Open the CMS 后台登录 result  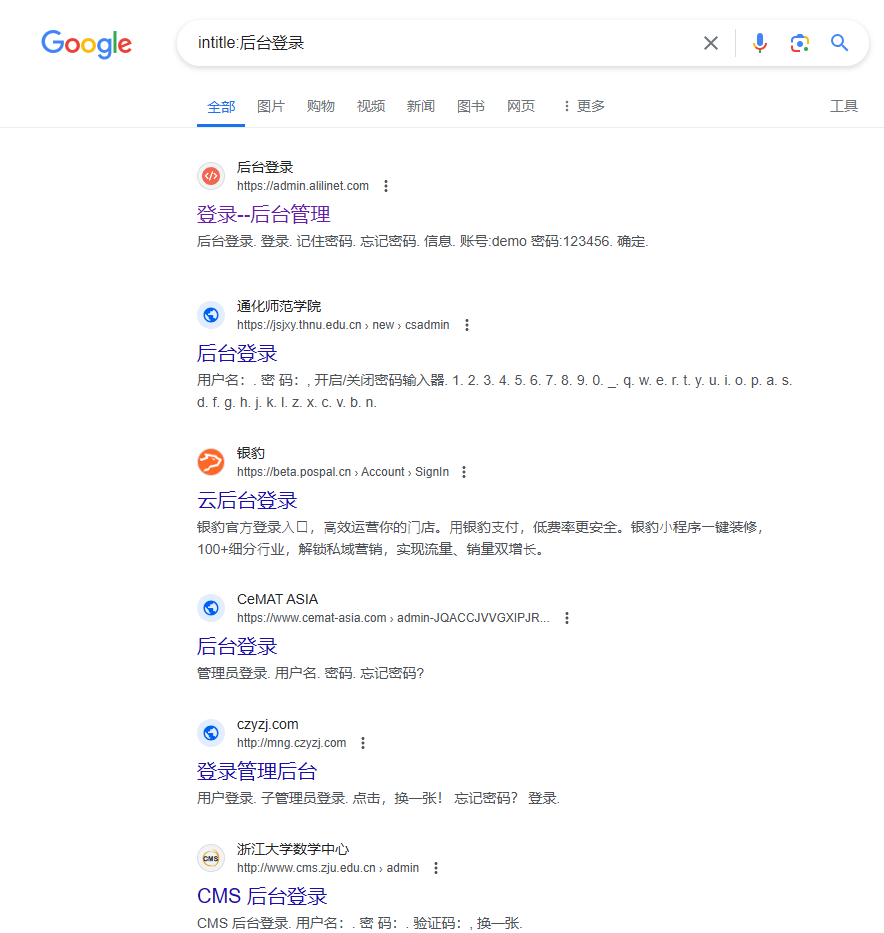[x=262, y=896]
